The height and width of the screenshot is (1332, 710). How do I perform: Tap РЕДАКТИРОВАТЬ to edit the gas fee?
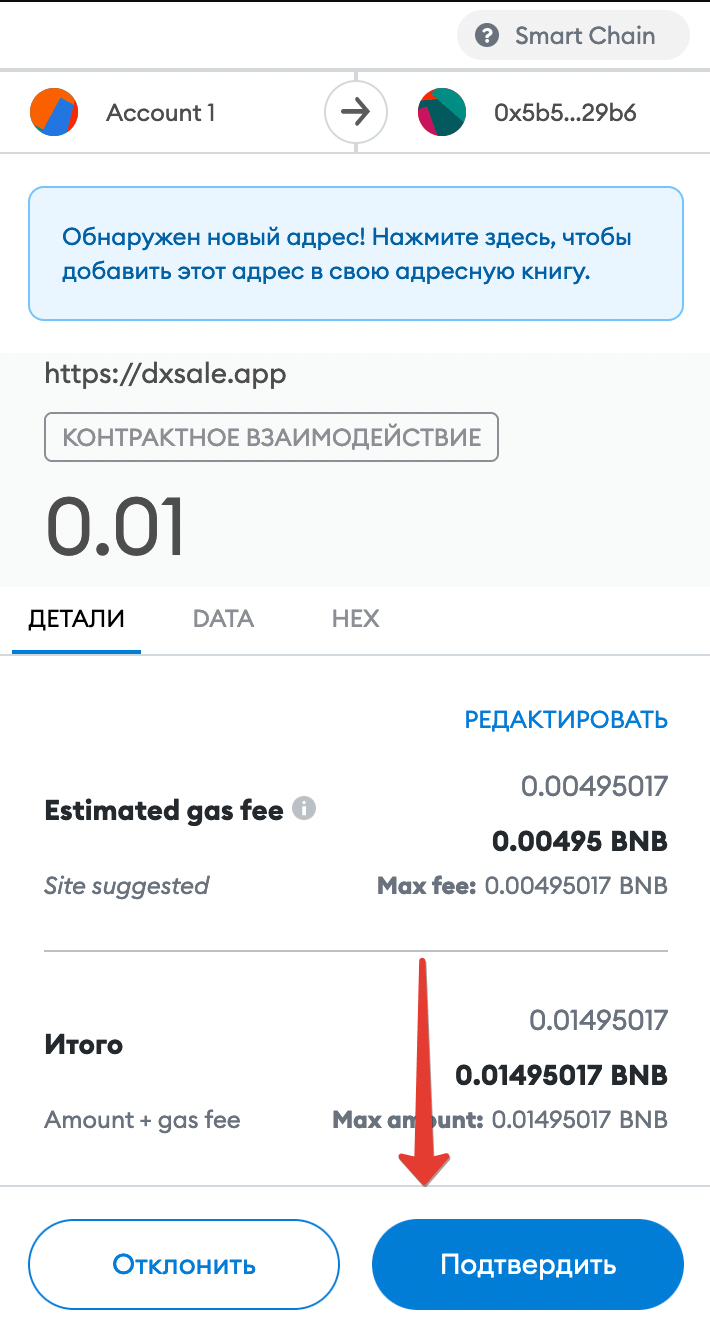point(566,719)
